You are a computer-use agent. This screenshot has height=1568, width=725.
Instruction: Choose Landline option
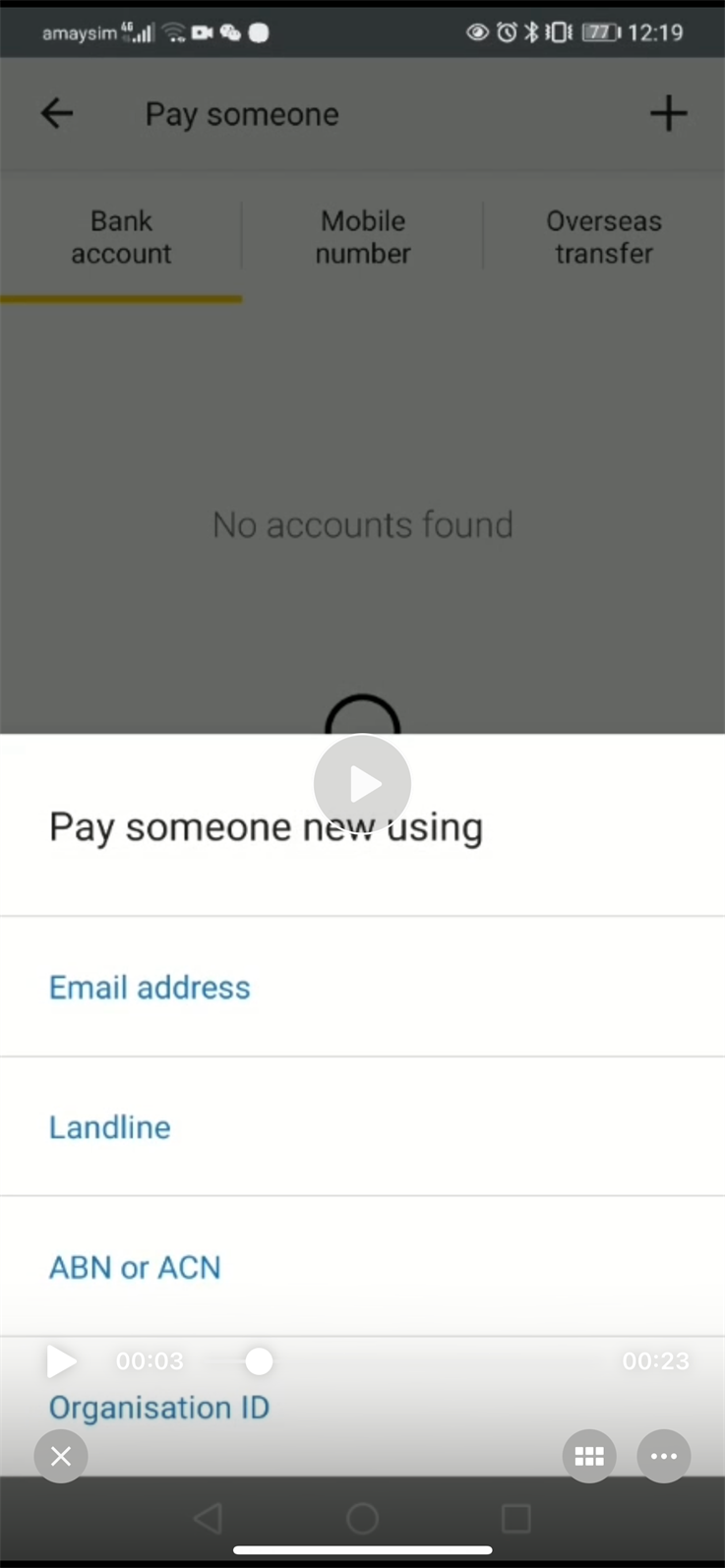coord(362,1127)
